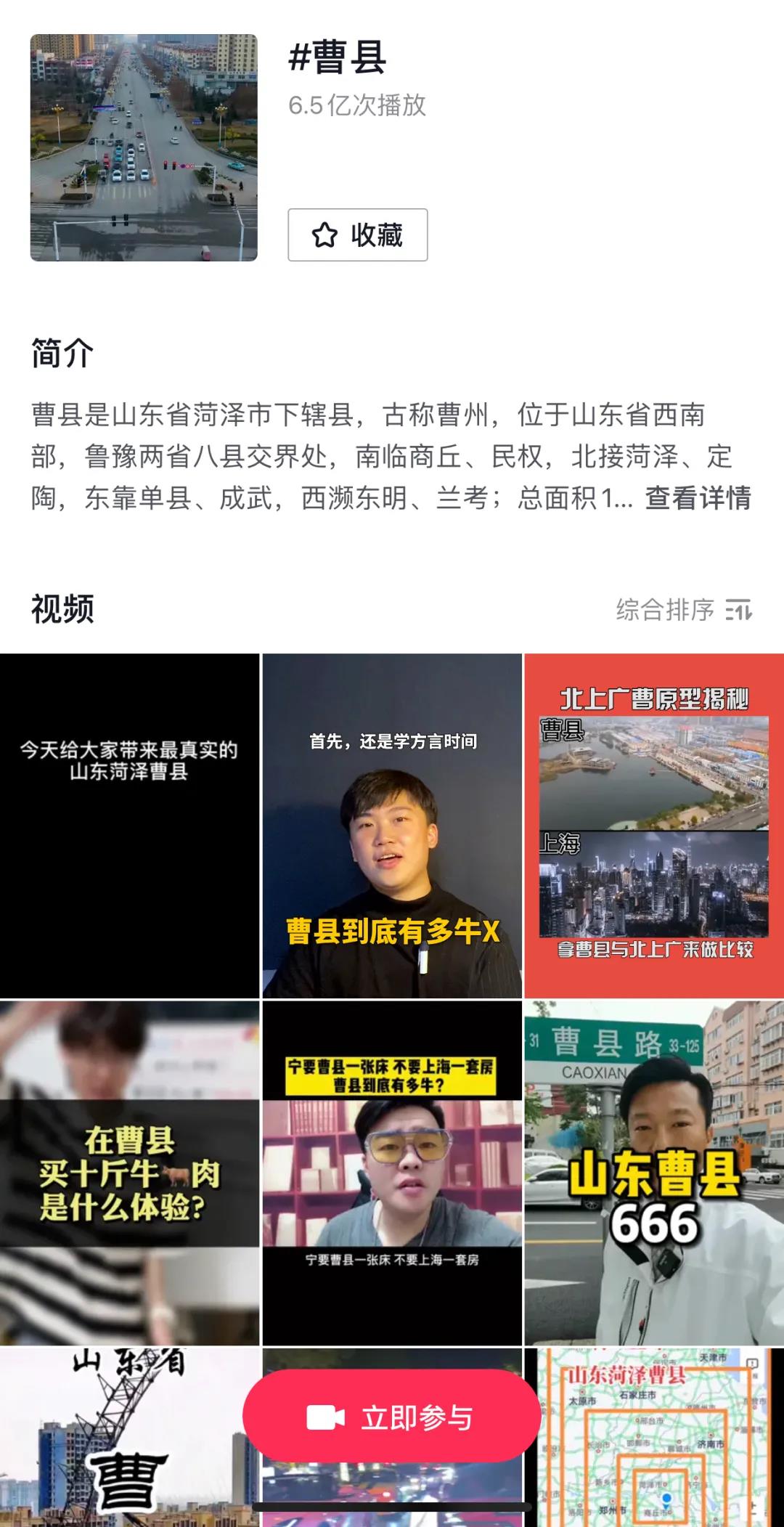Play the 山东曹县666 video
Viewport: 784px width, 1527px height.
click(654, 1173)
